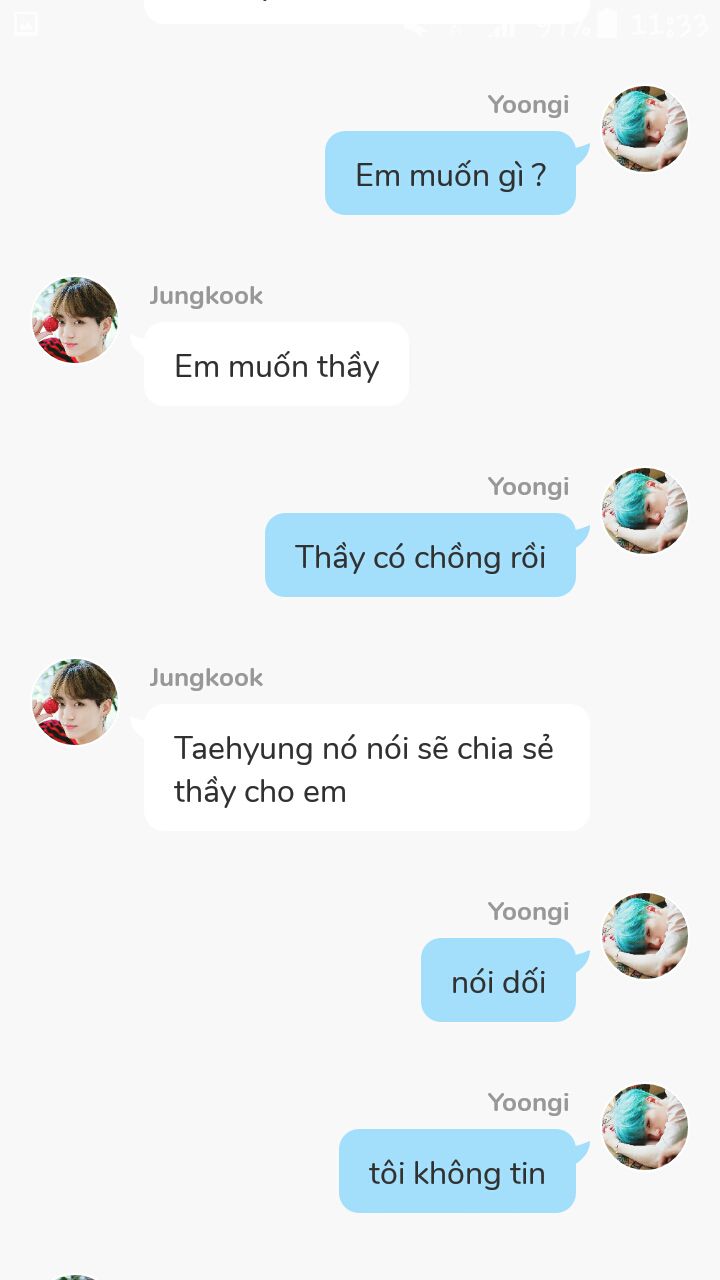Tap the 'nói dối' message bubble

[x=498, y=980]
